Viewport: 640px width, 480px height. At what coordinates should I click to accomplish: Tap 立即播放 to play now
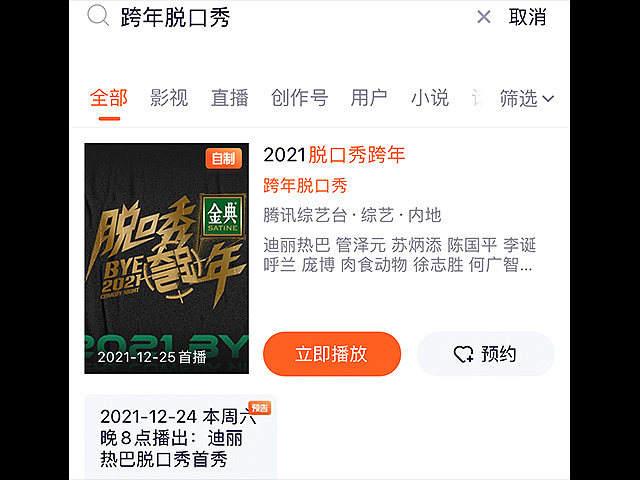click(331, 354)
